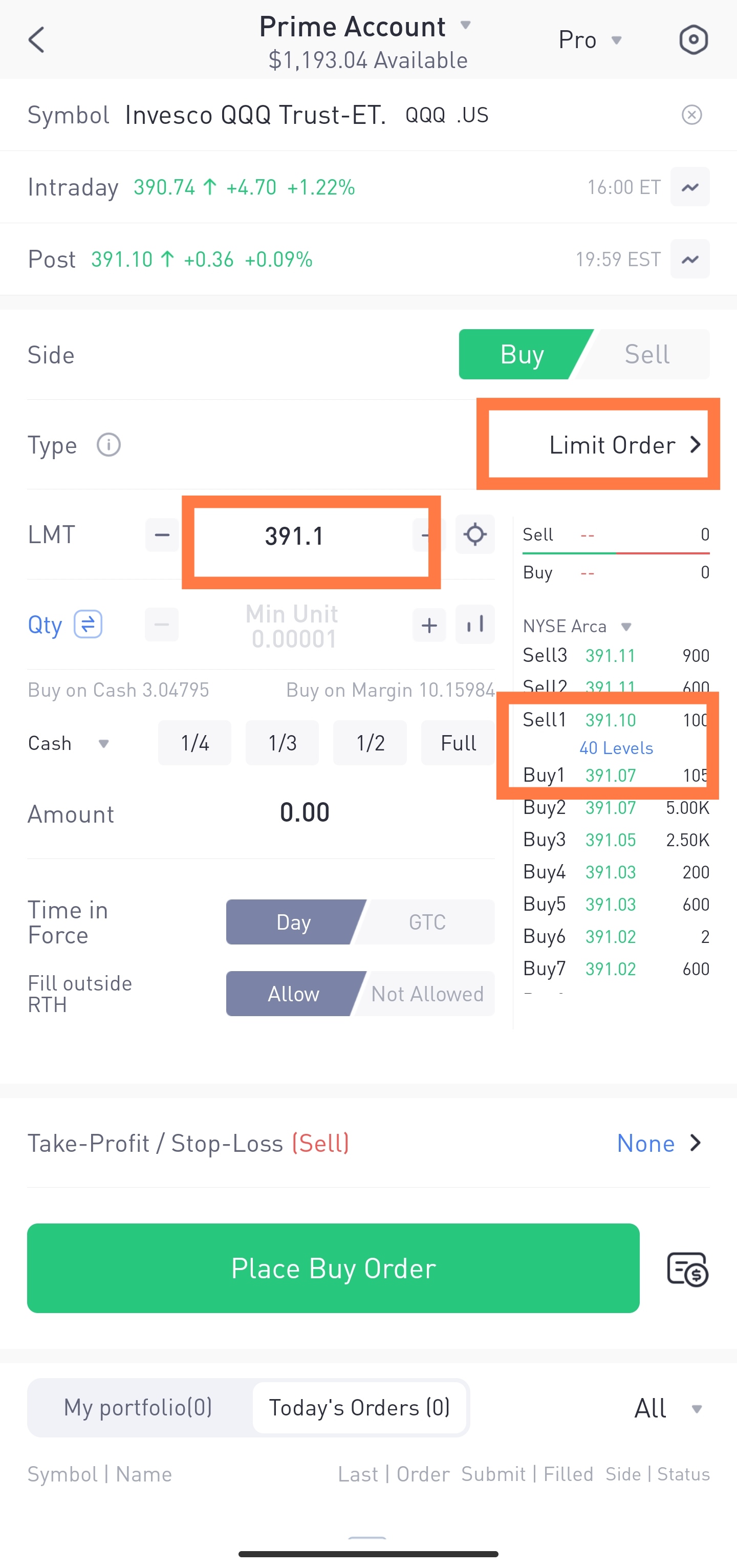Expand the 40 Levels depth link

[x=616, y=747]
